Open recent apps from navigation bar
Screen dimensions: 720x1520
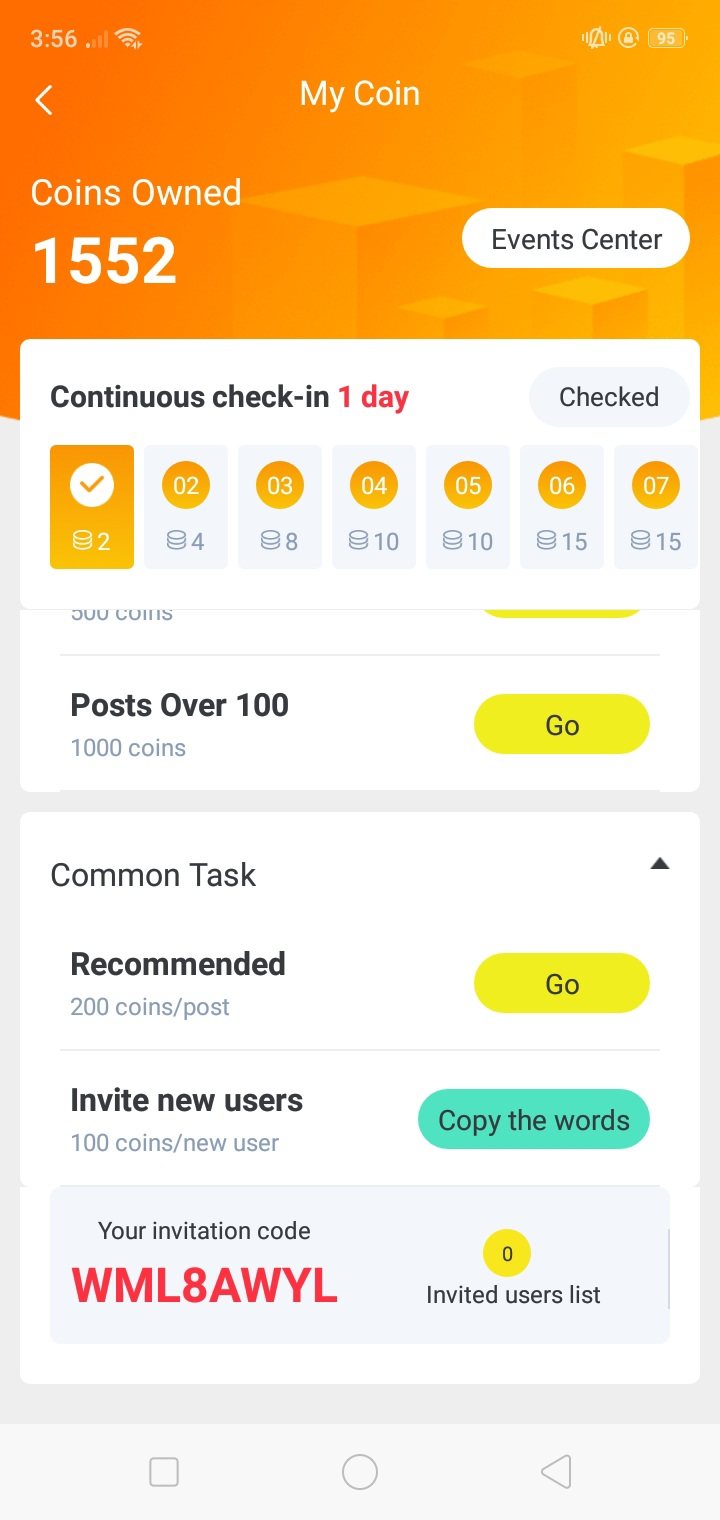pos(164,1472)
